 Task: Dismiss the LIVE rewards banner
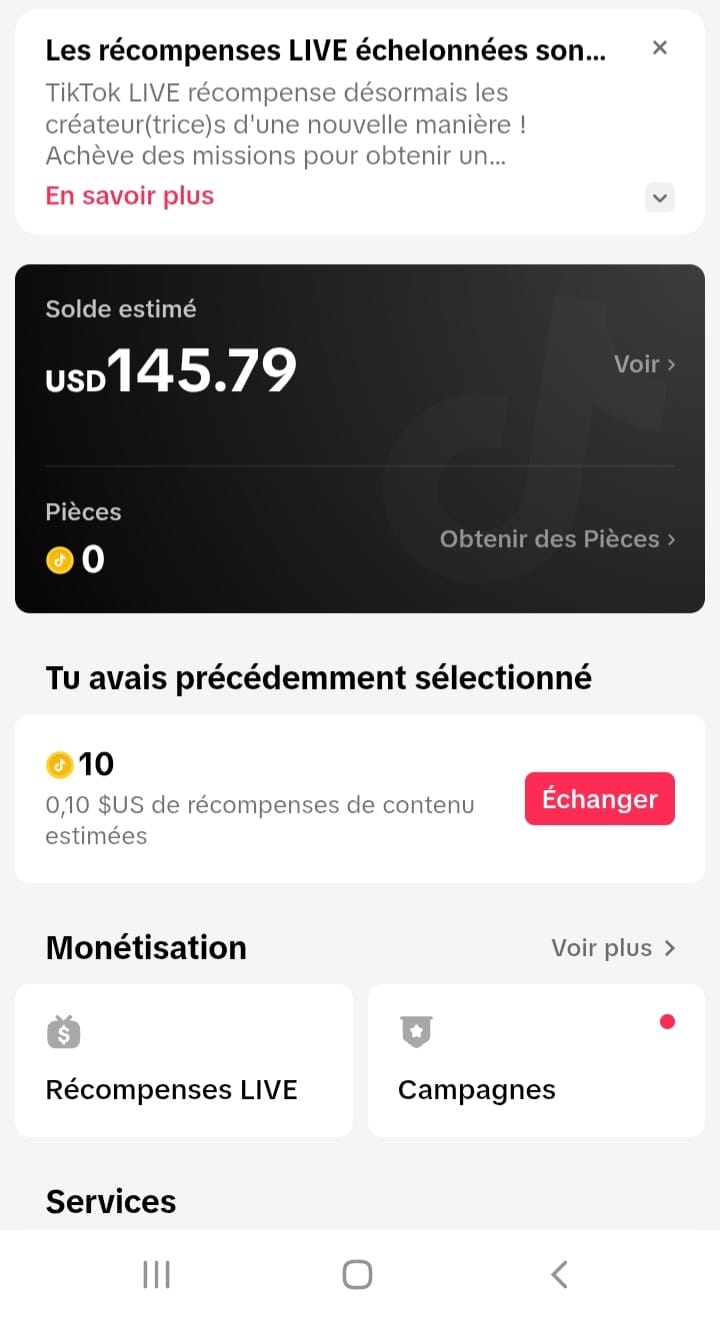(x=659, y=47)
